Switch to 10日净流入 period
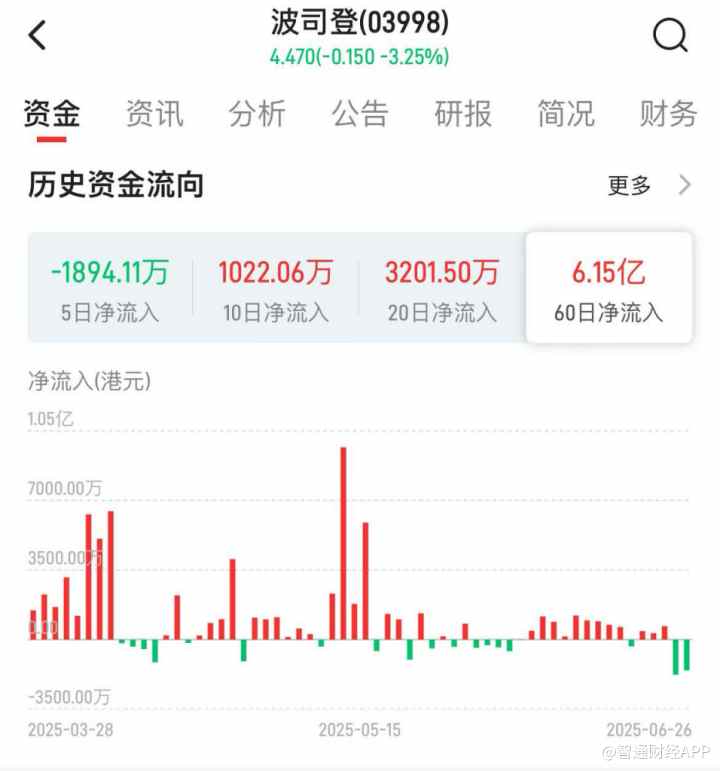The width and height of the screenshot is (720, 771). (276, 288)
